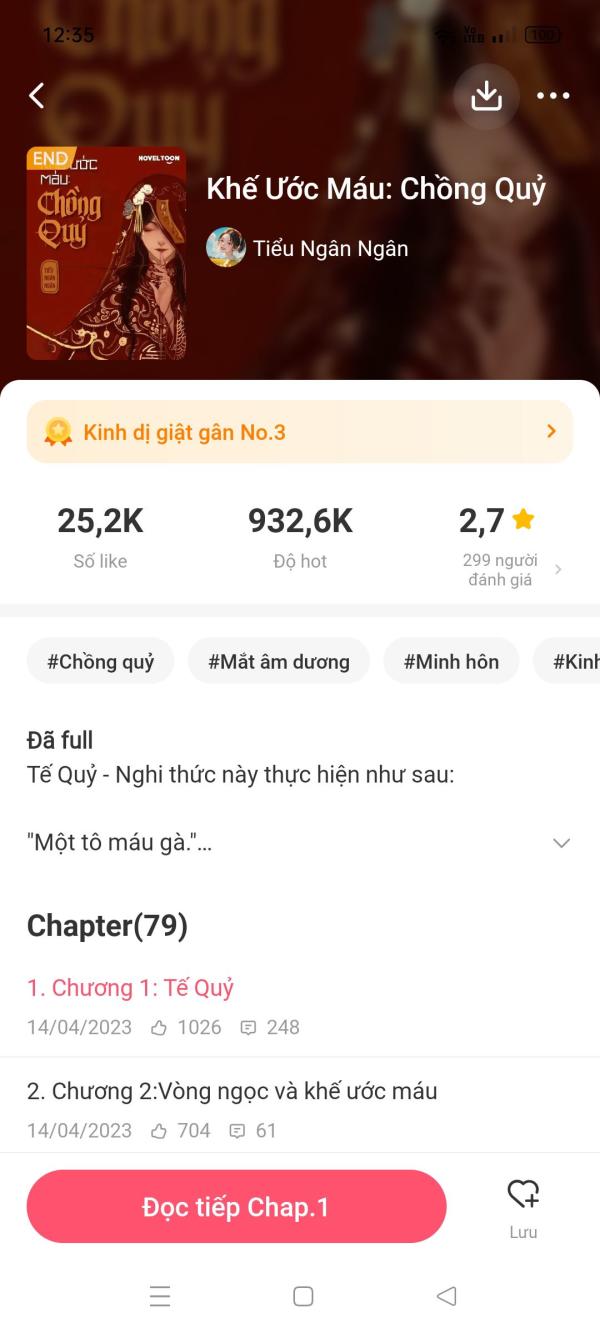This screenshot has height=1333, width=600.
Task: Tap the system home button
Action: (303, 1296)
